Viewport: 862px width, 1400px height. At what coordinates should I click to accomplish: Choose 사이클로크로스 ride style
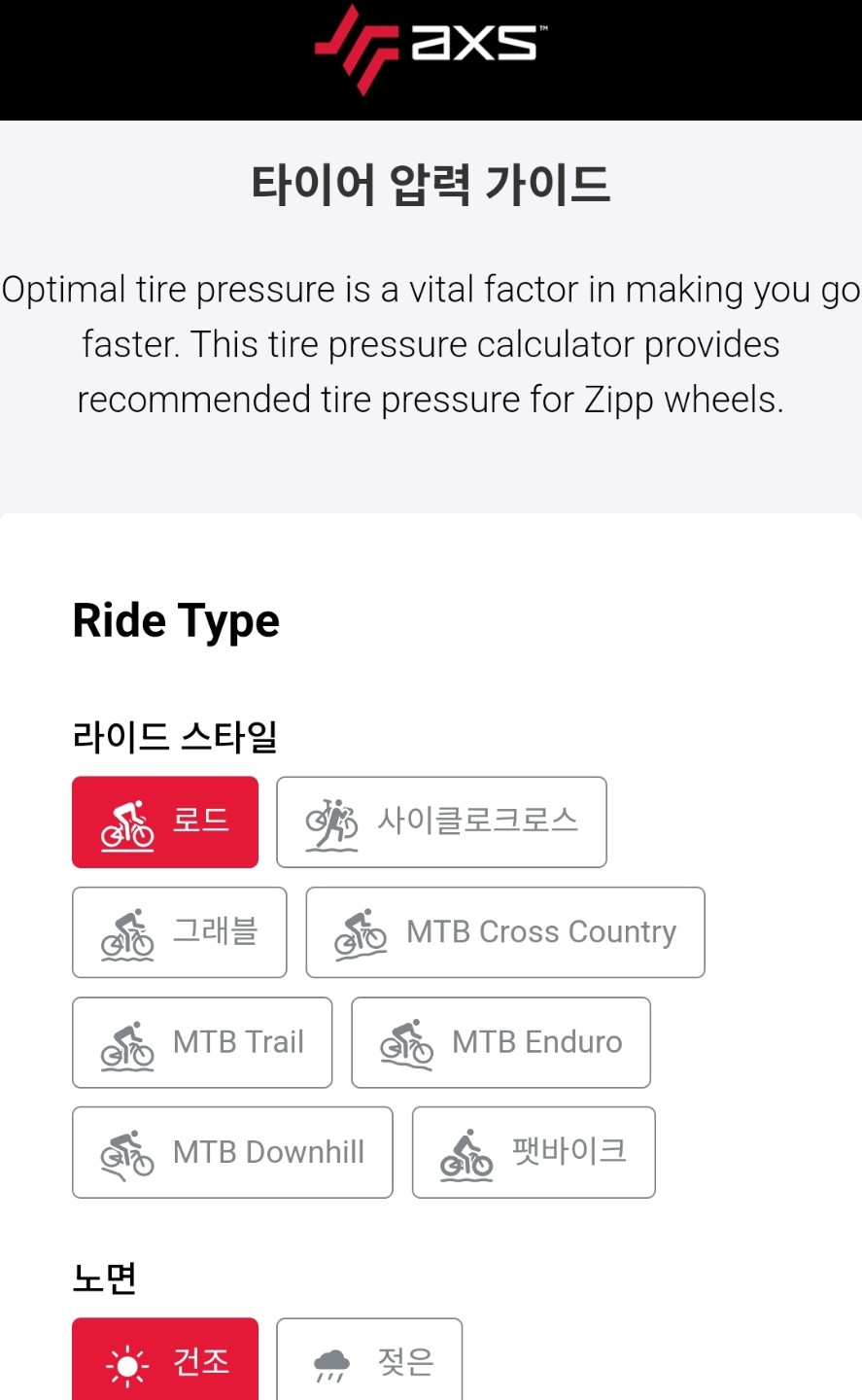pyautogui.click(x=441, y=822)
